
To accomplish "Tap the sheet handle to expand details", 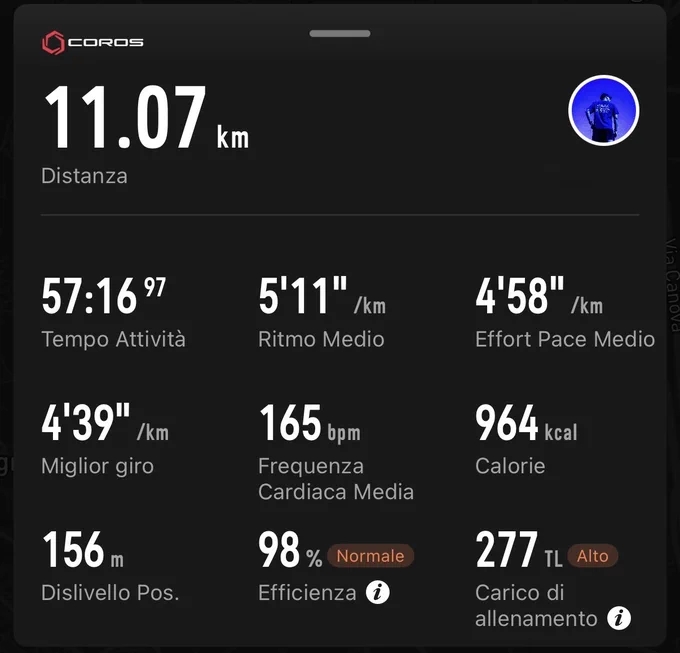I will click(340, 34).
